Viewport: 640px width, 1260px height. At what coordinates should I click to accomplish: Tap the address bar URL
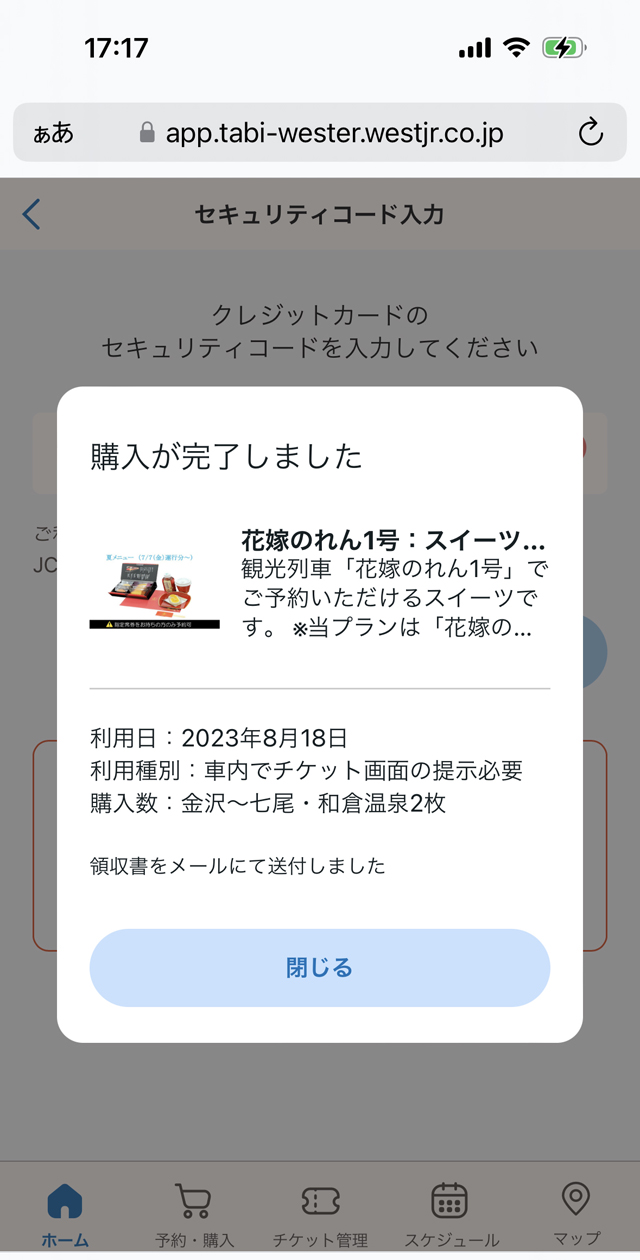click(333, 132)
